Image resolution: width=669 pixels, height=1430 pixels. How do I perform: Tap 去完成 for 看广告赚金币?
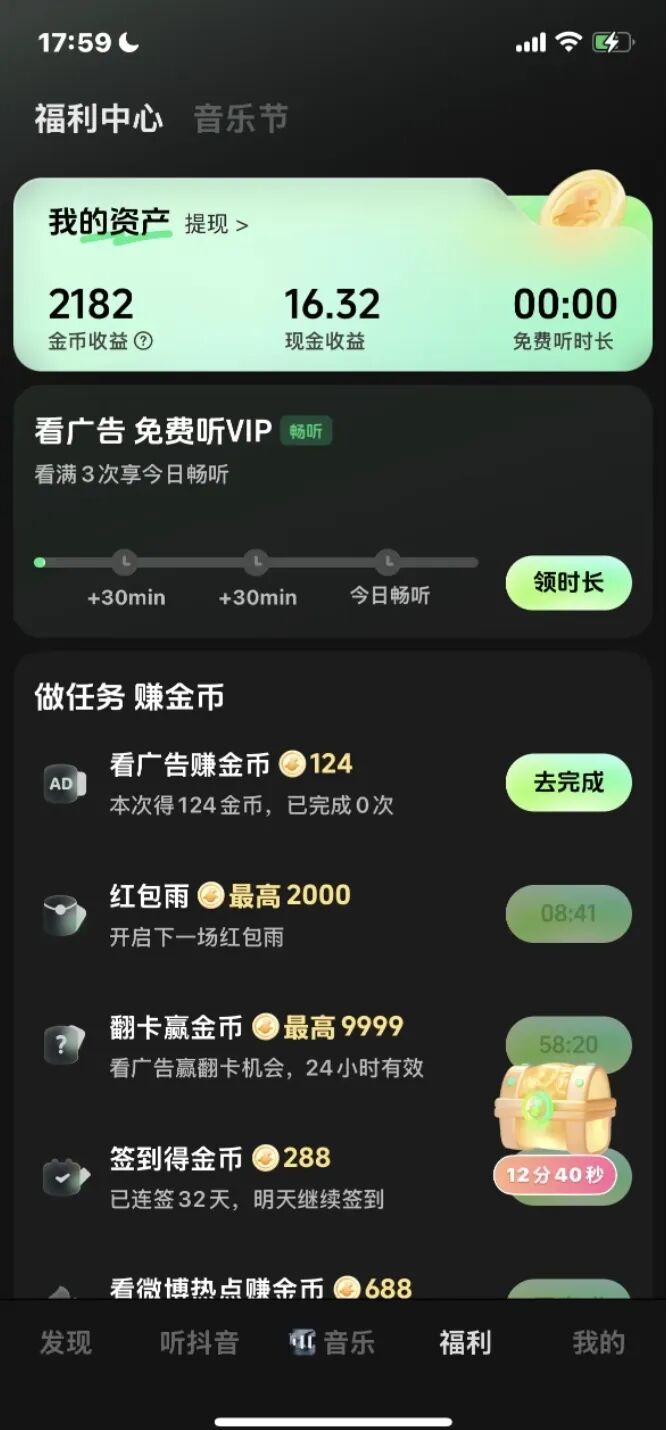pyautogui.click(x=568, y=782)
